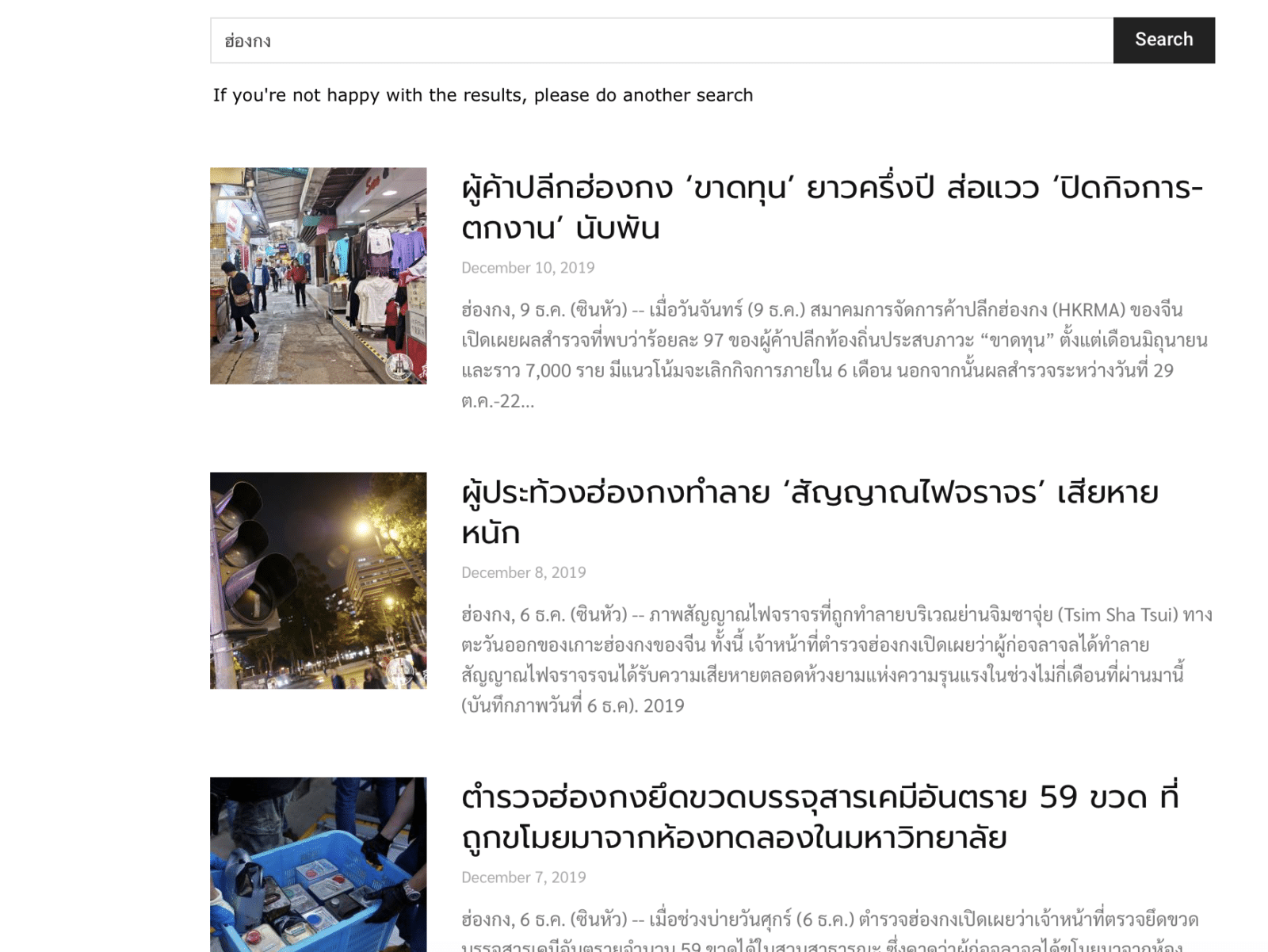Tap the Search button

click(x=1163, y=40)
